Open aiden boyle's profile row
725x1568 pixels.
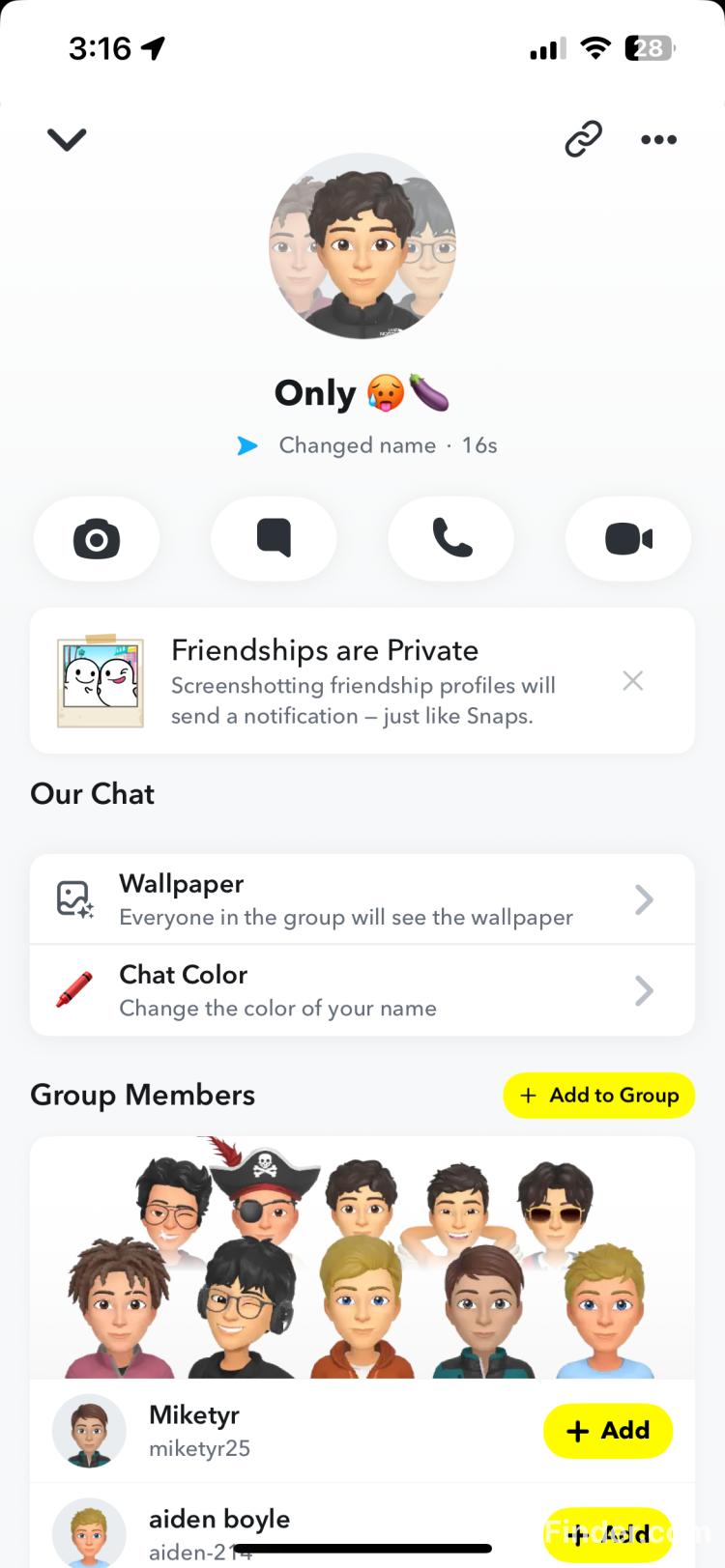(290, 1532)
